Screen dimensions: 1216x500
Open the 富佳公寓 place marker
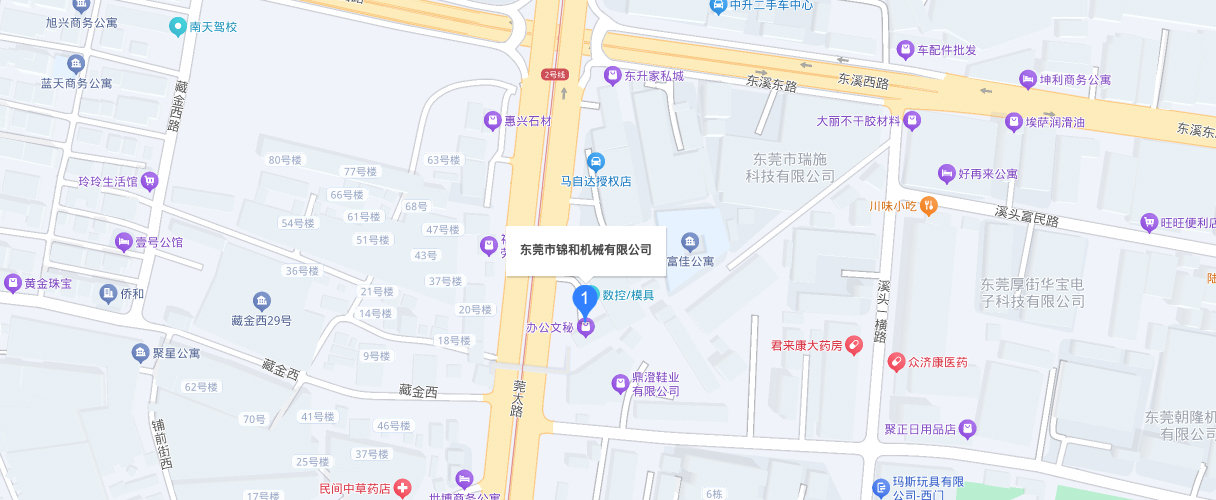pos(689,241)
